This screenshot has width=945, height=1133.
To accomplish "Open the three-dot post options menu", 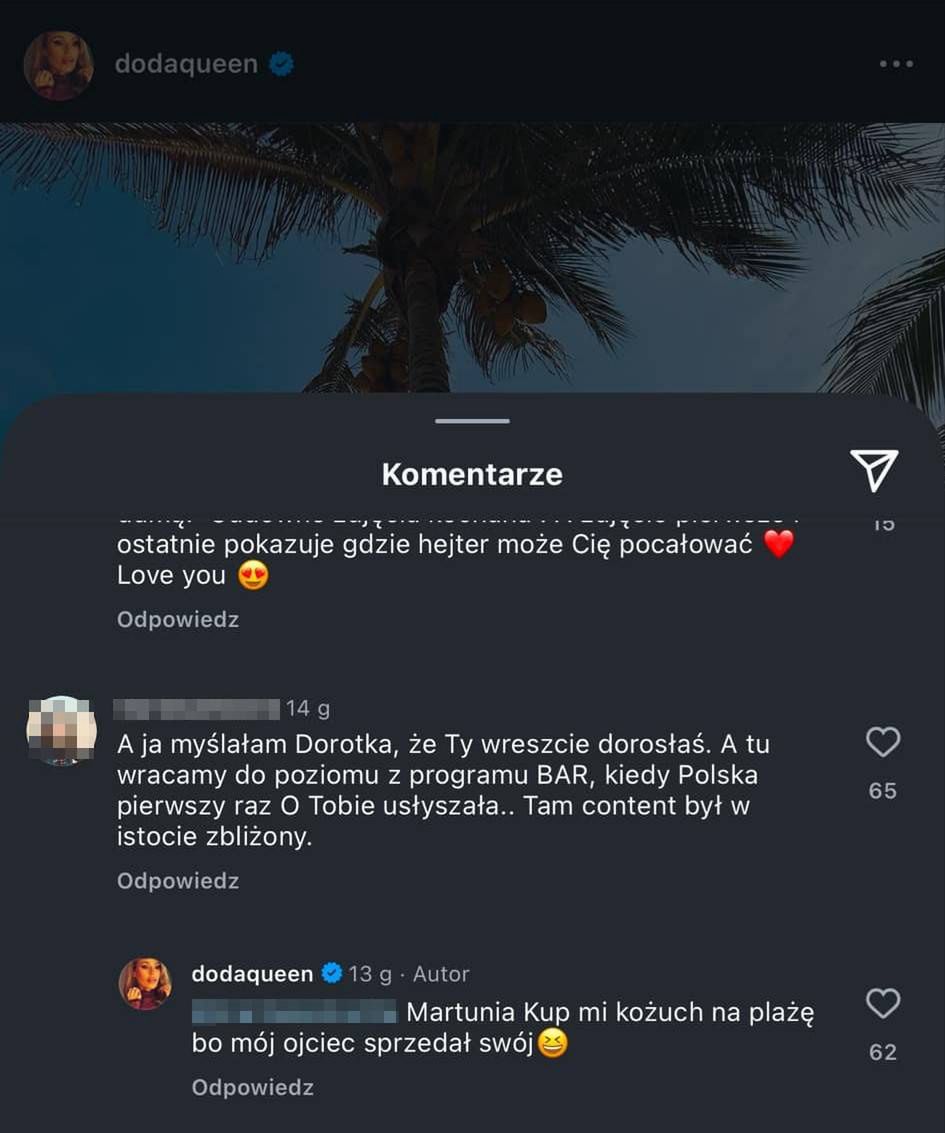I will [895, 64].
